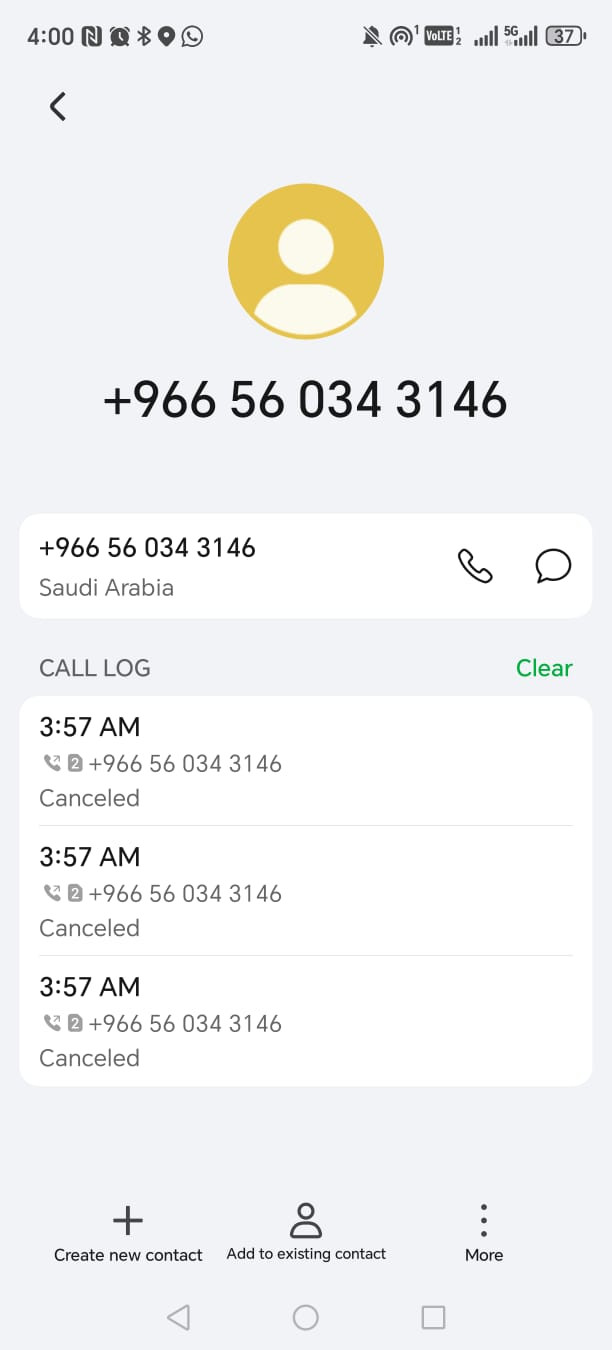Create new contact for this number

(128, 1233)
